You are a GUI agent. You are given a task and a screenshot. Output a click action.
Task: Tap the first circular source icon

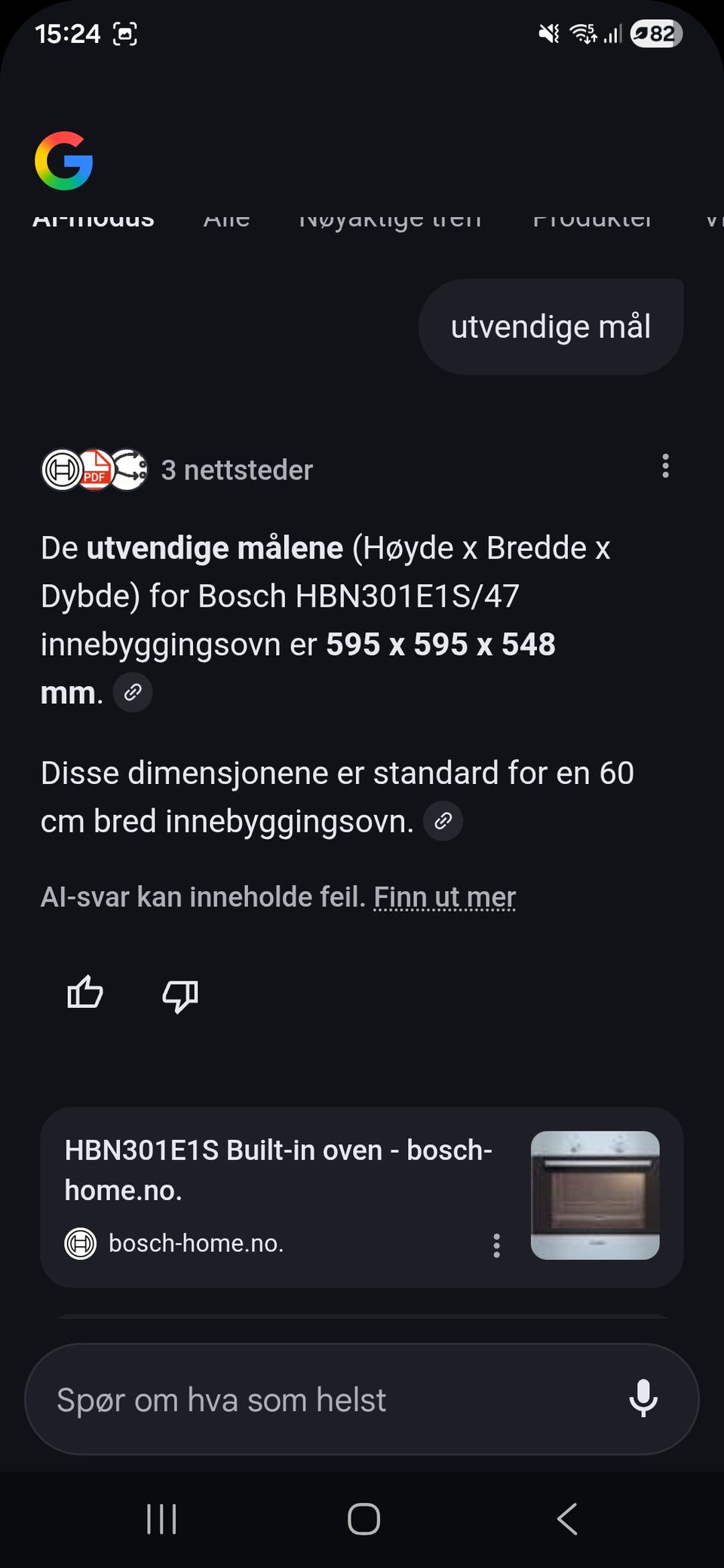pyautogui.click(x=62, y=469)
